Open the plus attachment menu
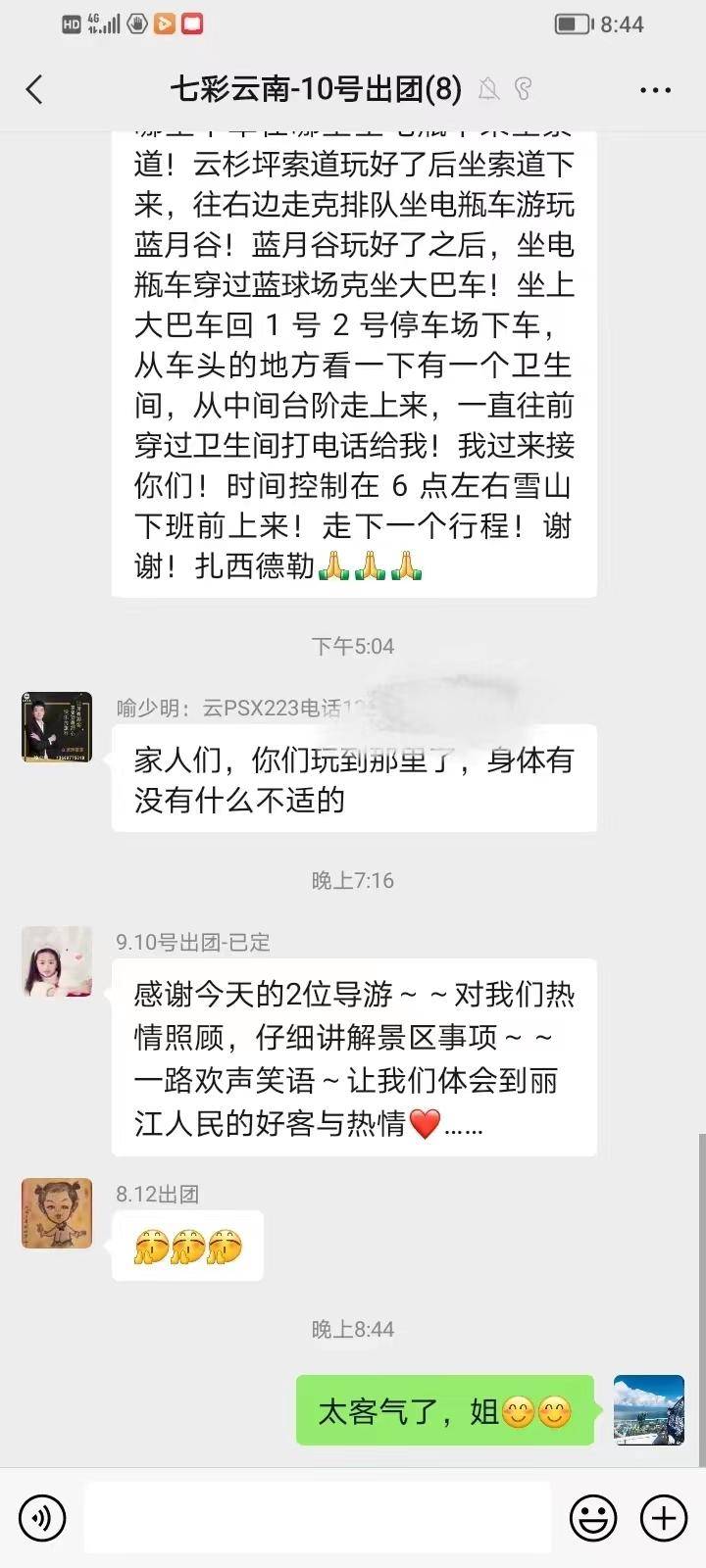The width and height of the screenshot is (706, 1568). coord(664,1518)
